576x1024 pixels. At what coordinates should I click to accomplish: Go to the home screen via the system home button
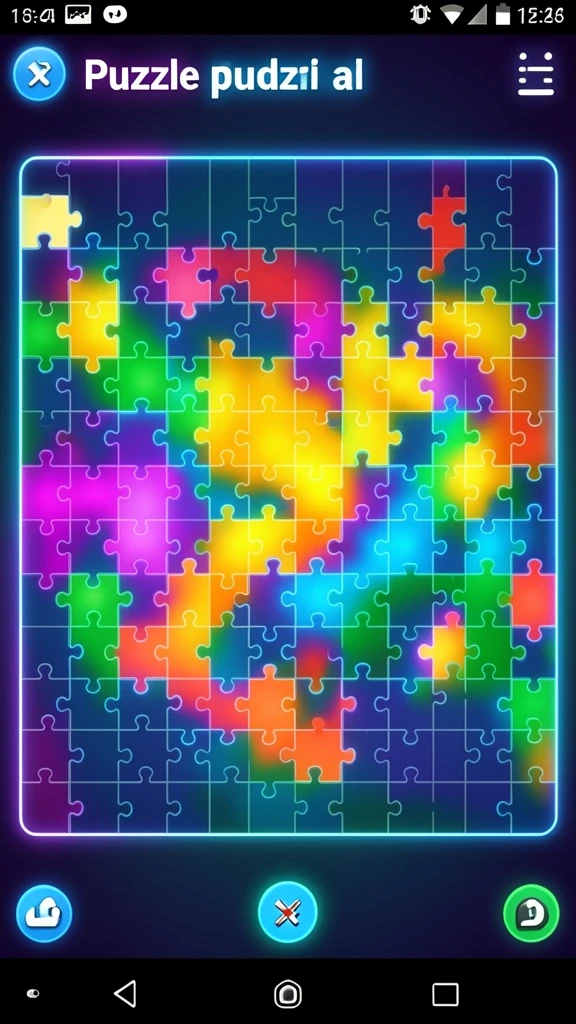point(286,994)
